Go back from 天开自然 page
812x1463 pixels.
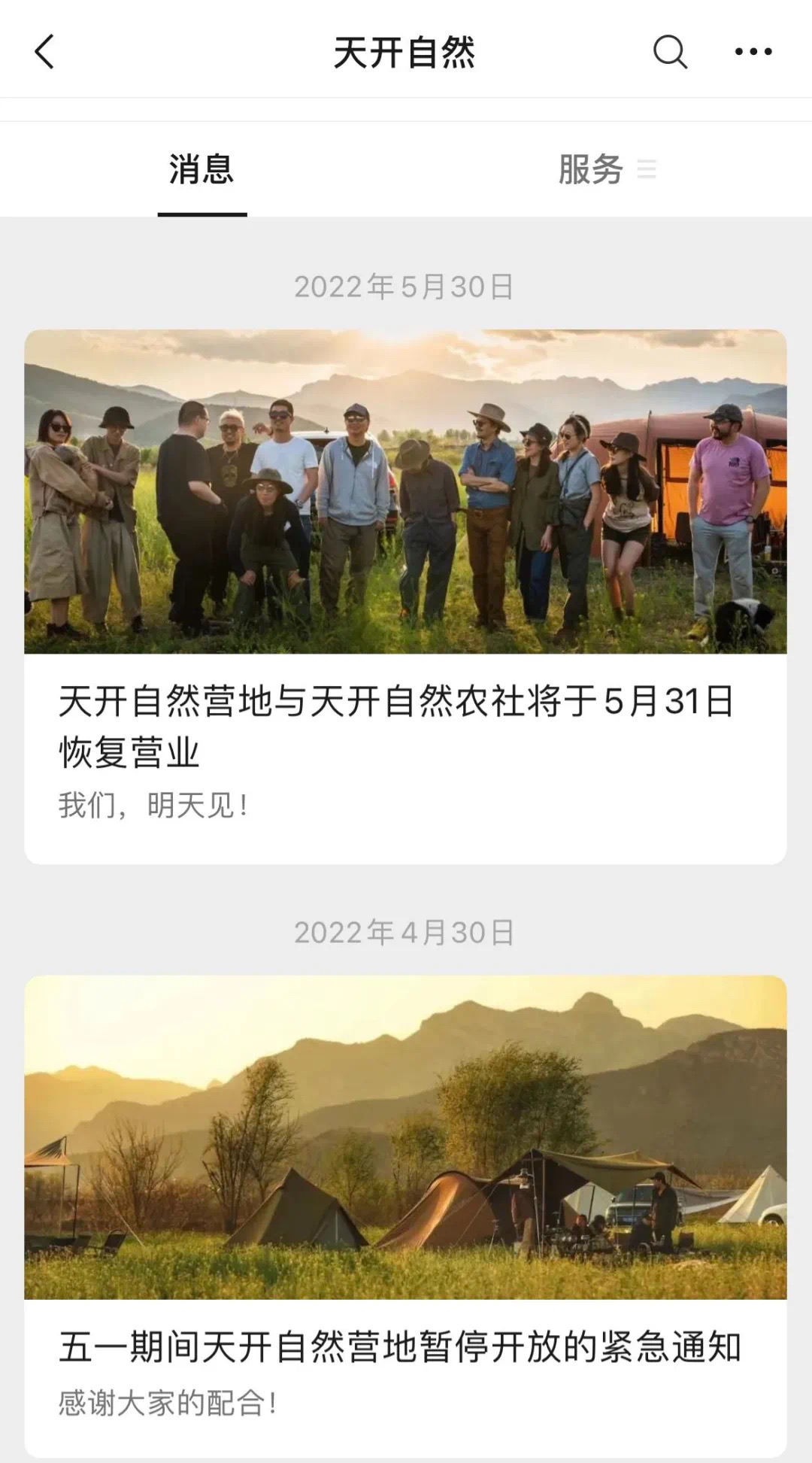tap(45, 52)
